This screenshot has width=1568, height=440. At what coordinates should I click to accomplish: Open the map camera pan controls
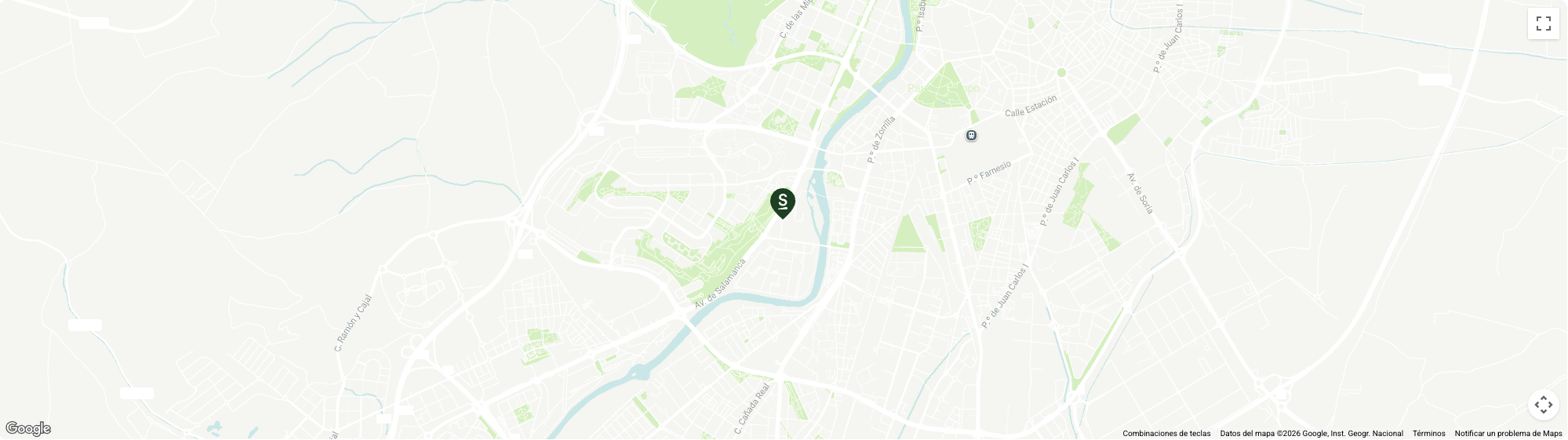(1543, 405)
